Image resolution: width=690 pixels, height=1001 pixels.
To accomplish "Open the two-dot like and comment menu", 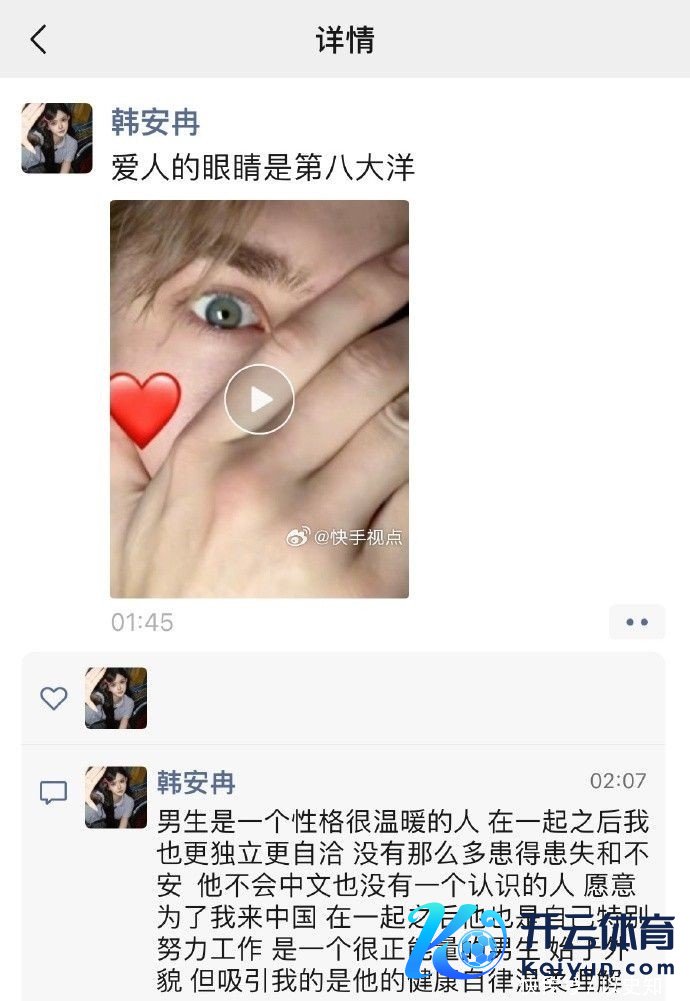I will pyautogui.click(x=637, y=622).
